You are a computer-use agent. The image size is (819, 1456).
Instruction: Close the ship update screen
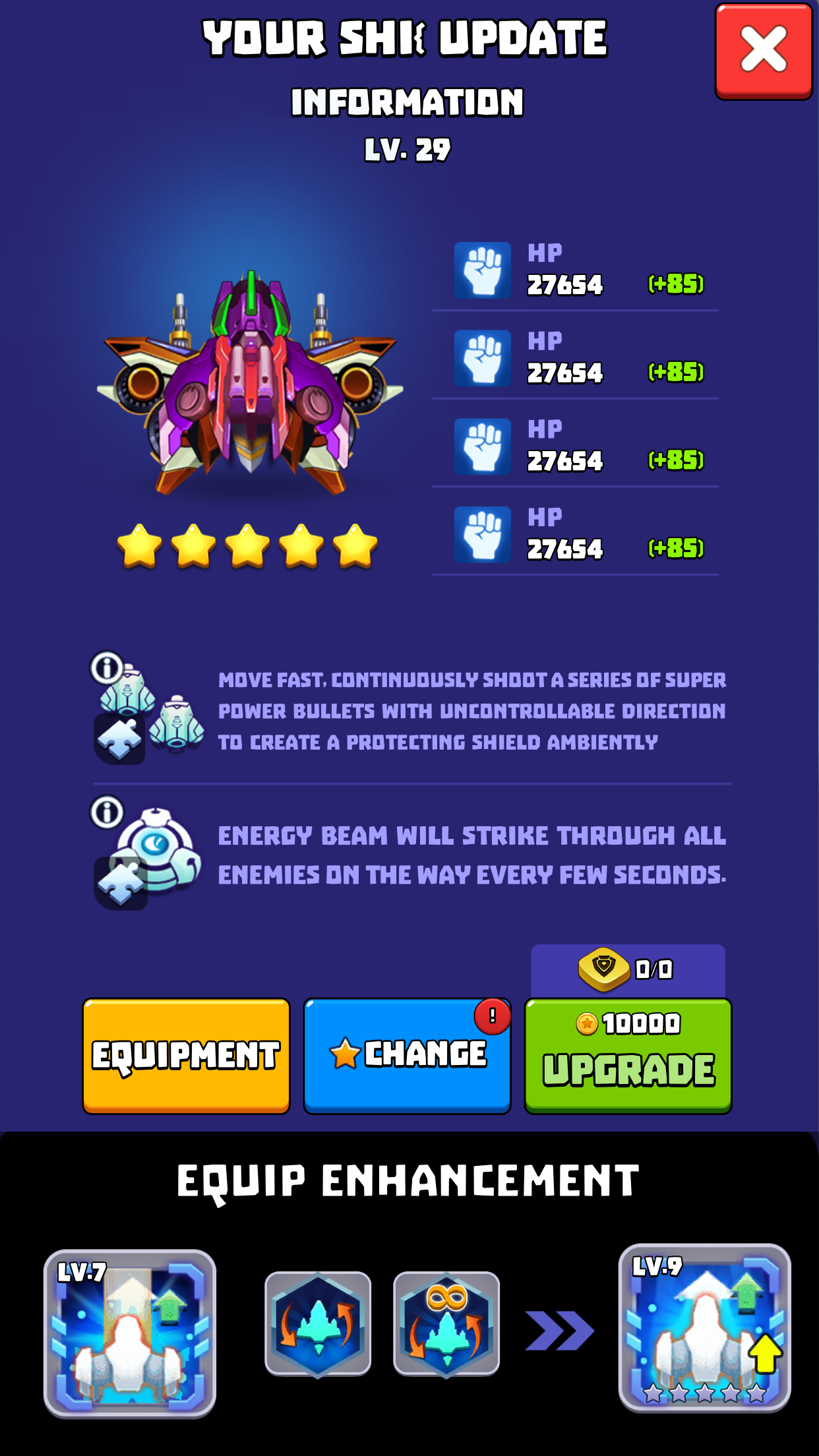pyautogui.click(x=763, y=51)
